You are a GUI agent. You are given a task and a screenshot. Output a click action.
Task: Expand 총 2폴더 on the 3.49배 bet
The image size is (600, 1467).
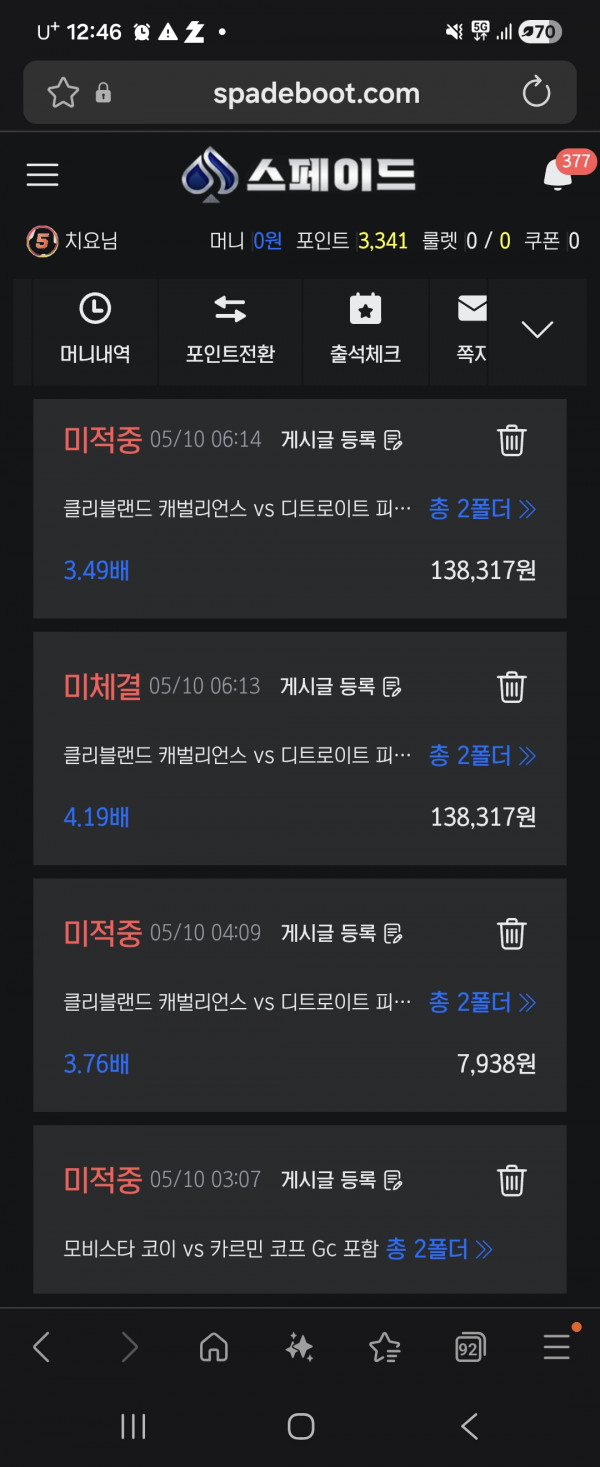[x=482, y=509]
